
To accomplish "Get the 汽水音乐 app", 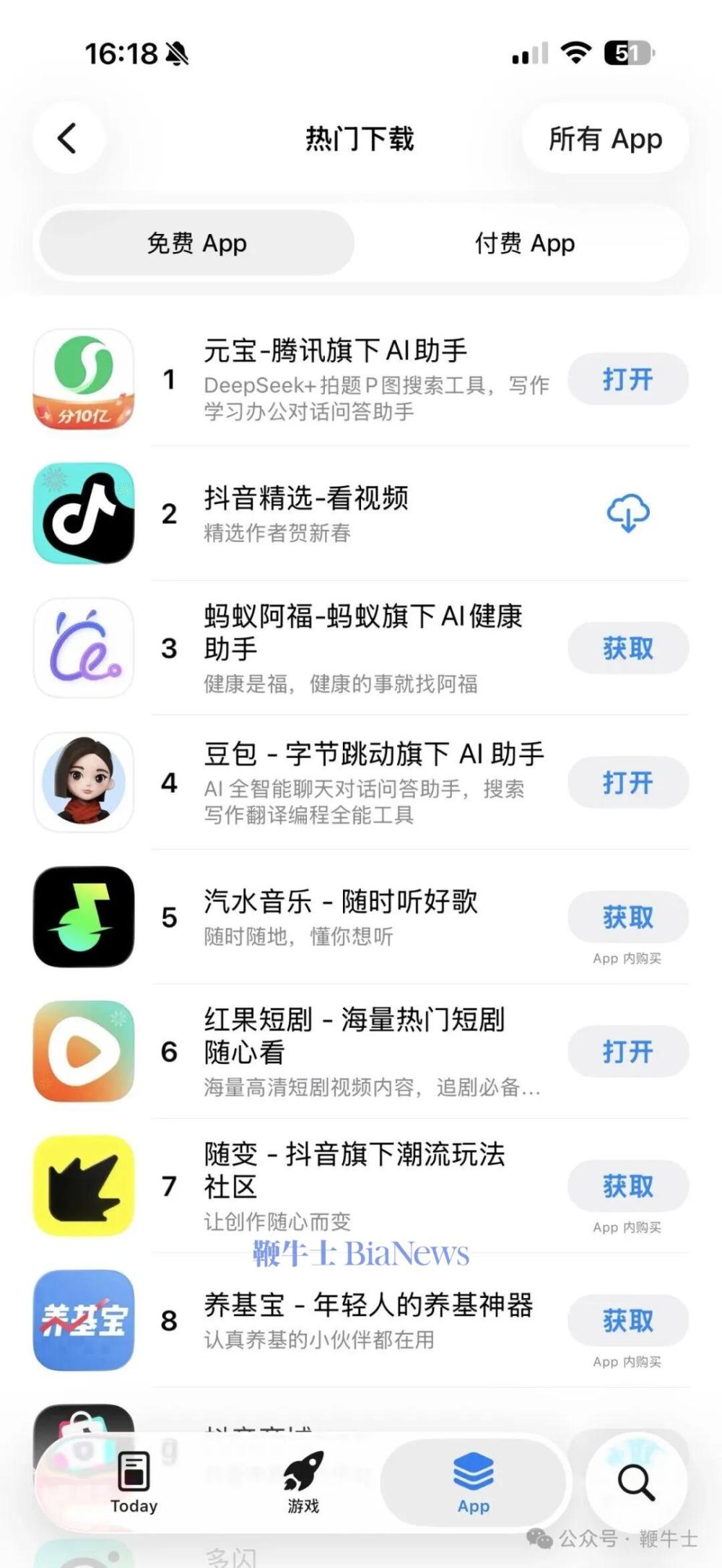I will point(627,917).
